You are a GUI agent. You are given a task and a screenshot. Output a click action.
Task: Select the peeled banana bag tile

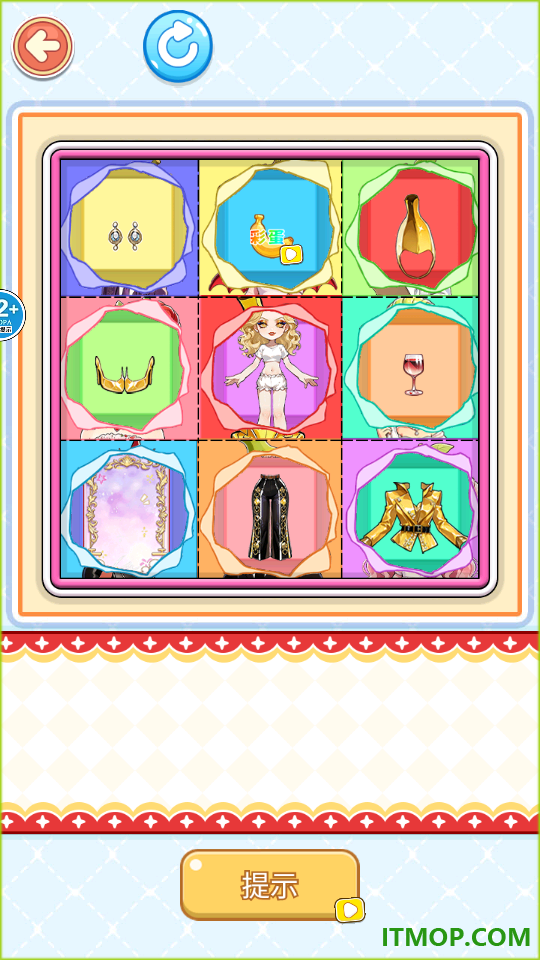[410, 228]
